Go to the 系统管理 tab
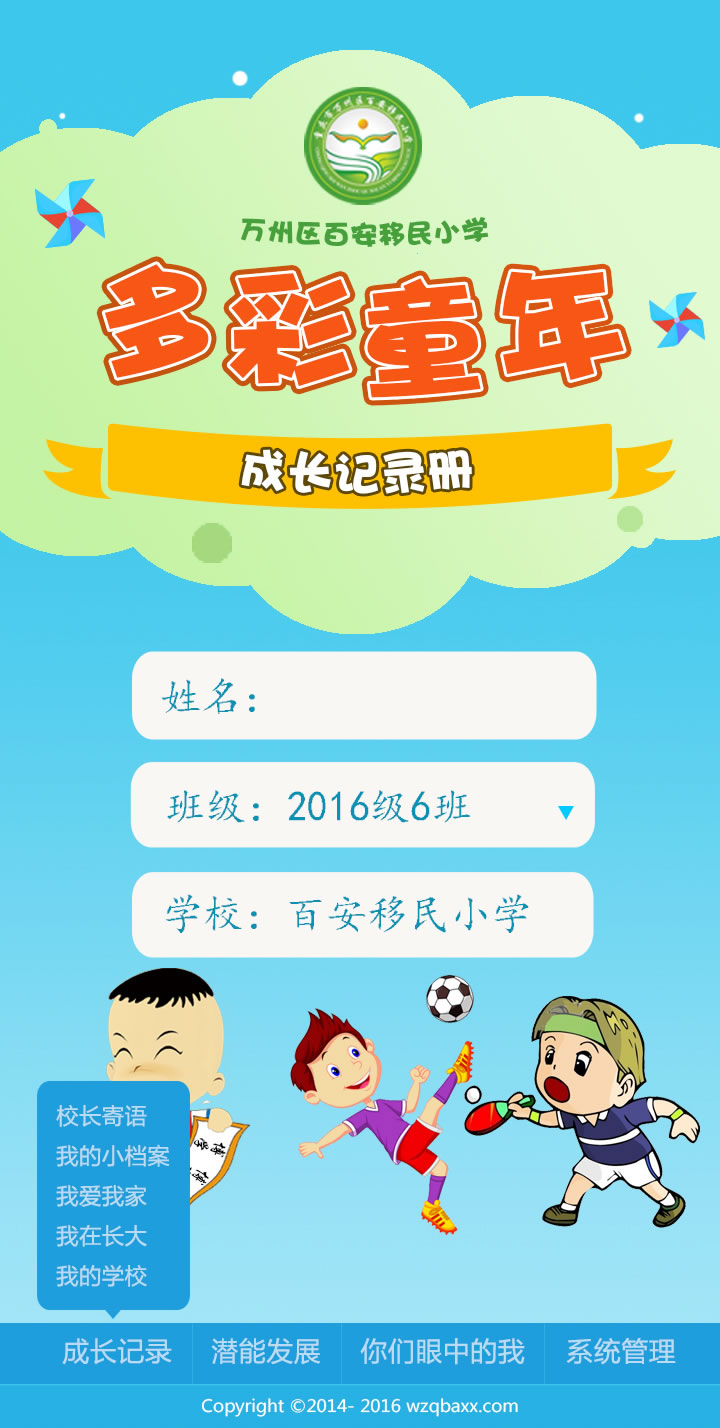720x1428 pixels. [621, 1352]
